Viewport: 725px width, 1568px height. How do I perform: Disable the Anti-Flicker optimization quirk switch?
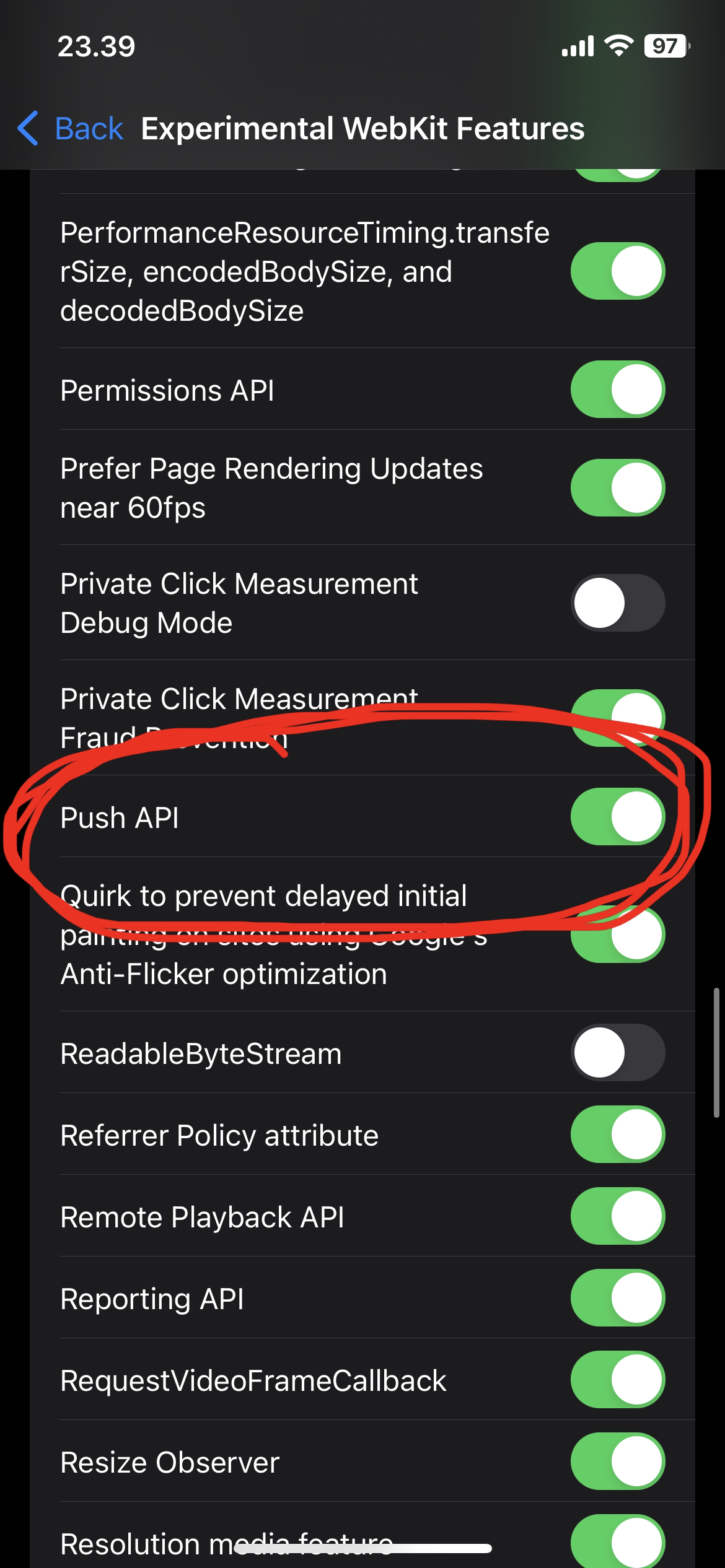pos(618,934)
